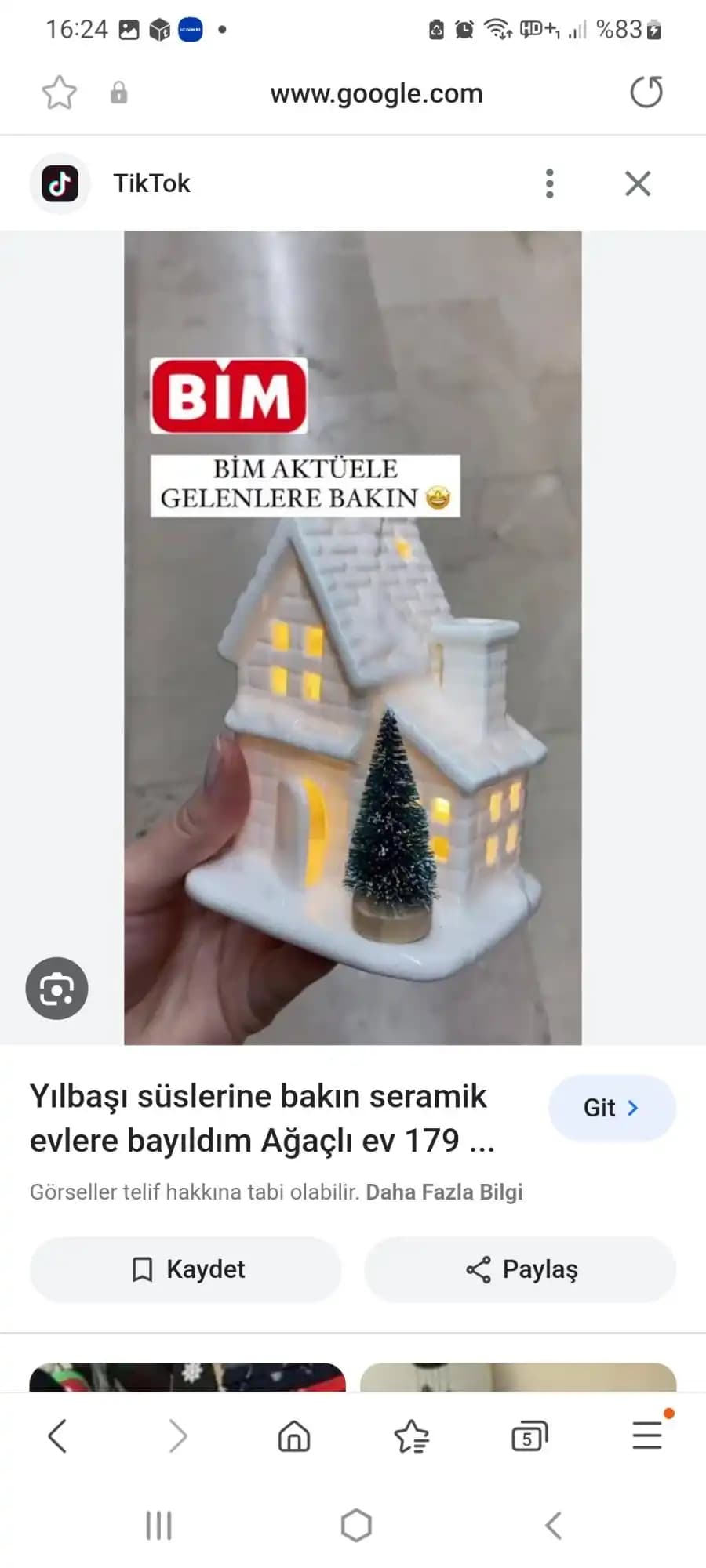Open the three-dot overflow menu
The width and height of the screenshot is (706, 1568).
click(550, 183)
